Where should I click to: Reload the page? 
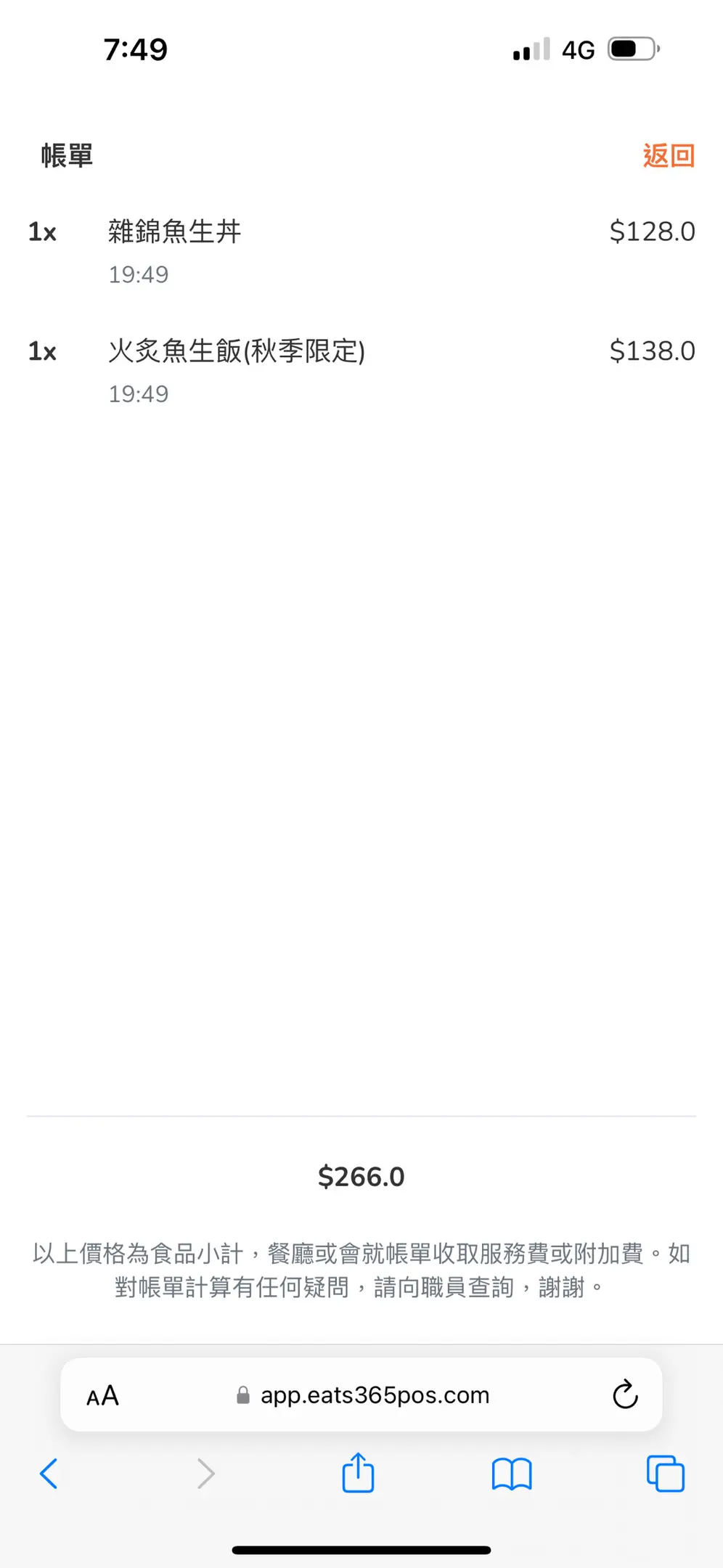(x=625, y=1394)
